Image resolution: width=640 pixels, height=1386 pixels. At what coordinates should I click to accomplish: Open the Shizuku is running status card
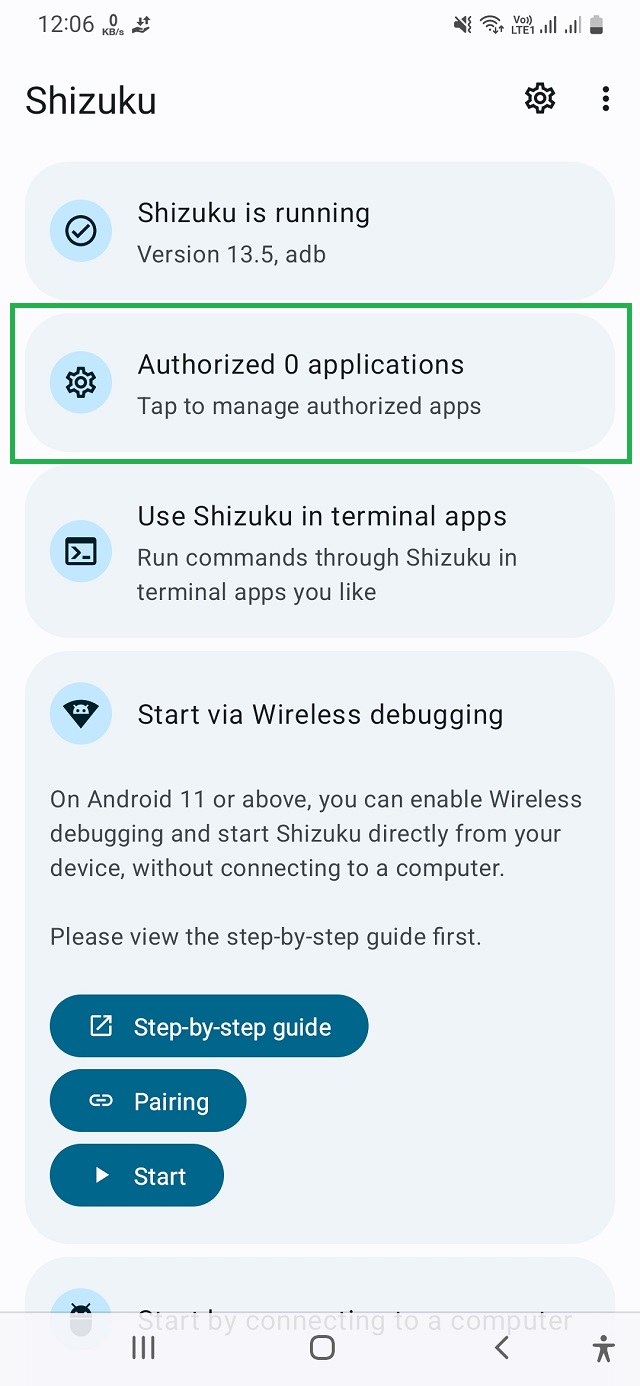coord(320,231)
